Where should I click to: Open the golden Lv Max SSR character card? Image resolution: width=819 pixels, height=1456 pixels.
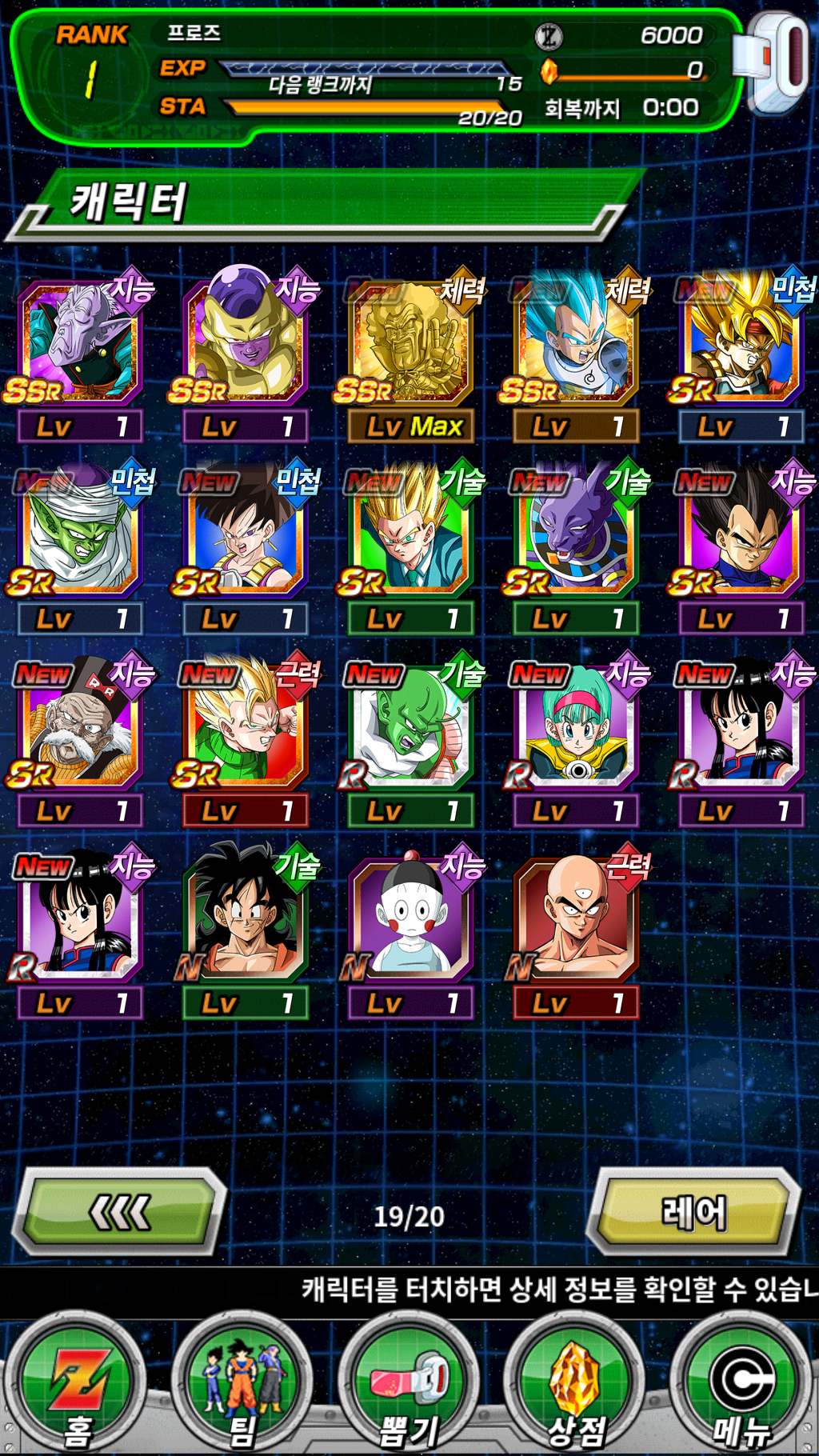click(410, 344)
